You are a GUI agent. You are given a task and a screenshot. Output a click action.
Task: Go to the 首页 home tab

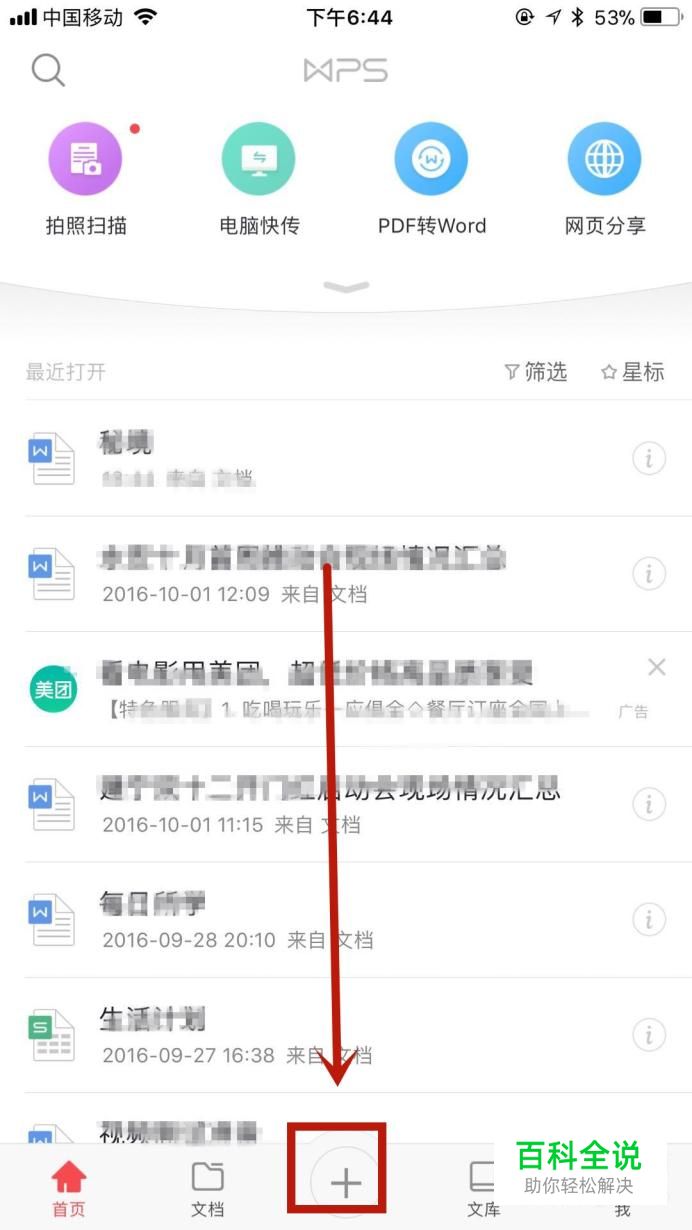tap(69, 1188)
